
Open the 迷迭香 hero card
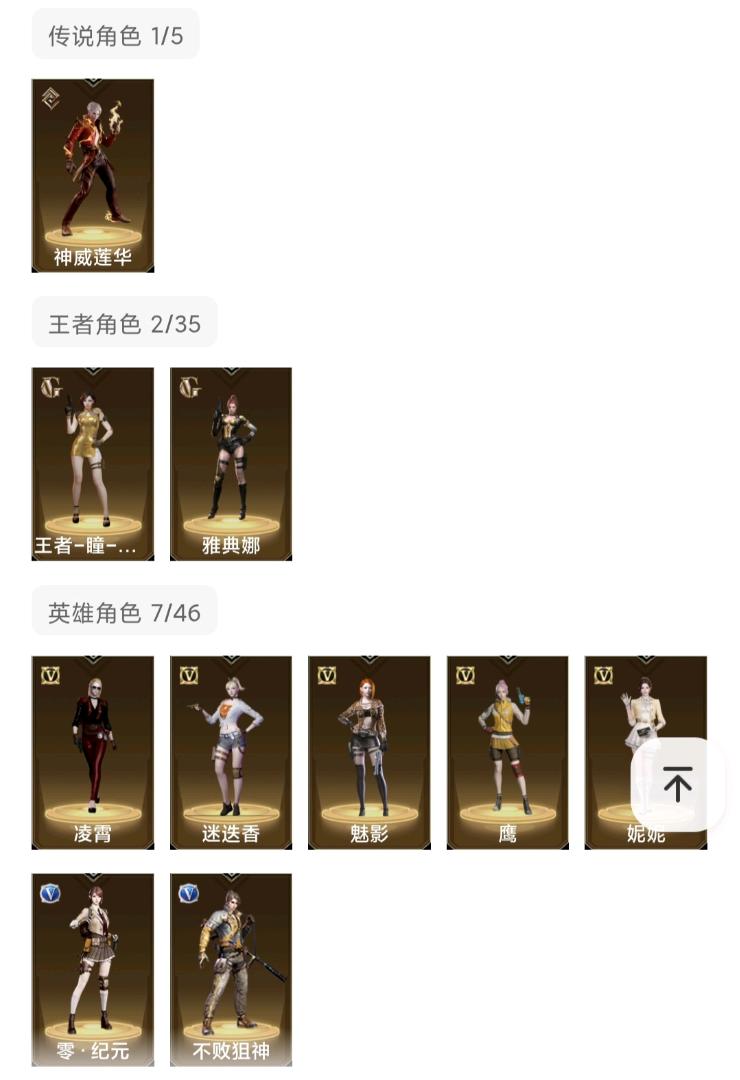pyautogui.click(x=231, y=752)
